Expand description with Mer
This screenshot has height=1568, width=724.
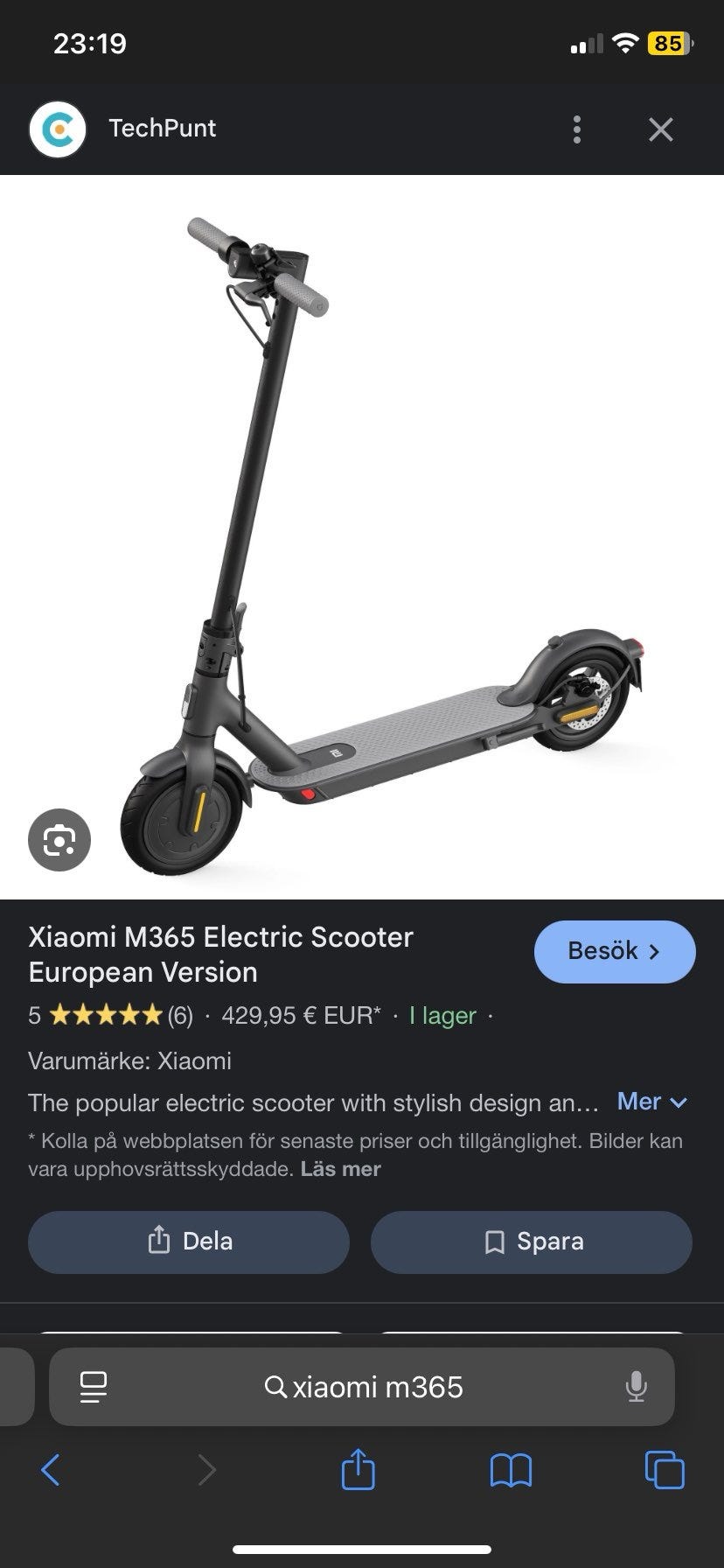click(652, 1102)
